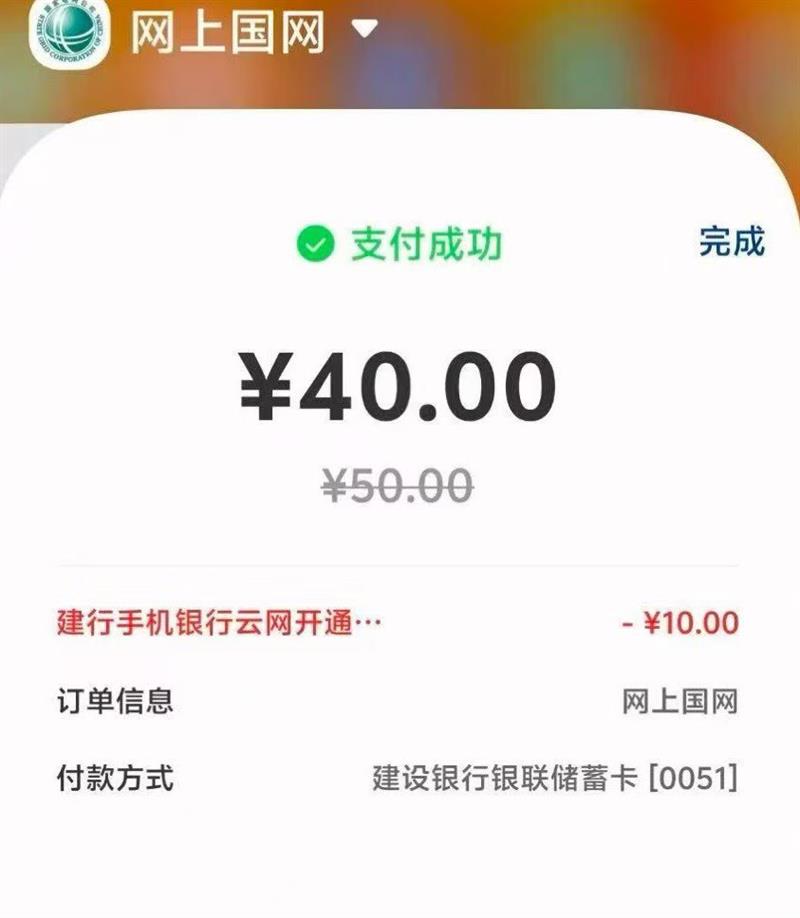Click the struck-through ¥50.00 original price
Viewport: 800px width, 918px height.
coord(400,483)
